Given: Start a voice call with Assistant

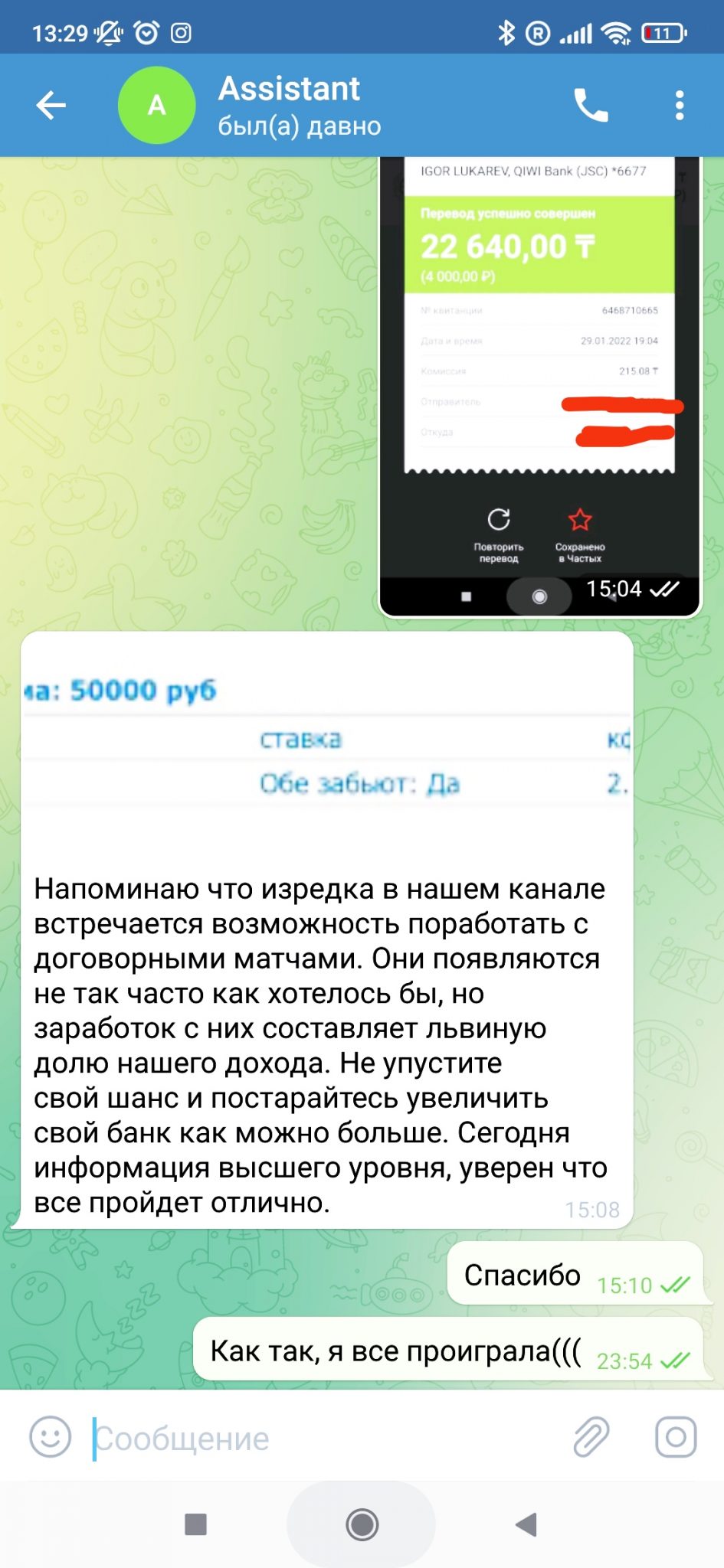Looking at the screenshot, I should click(591, 105).
